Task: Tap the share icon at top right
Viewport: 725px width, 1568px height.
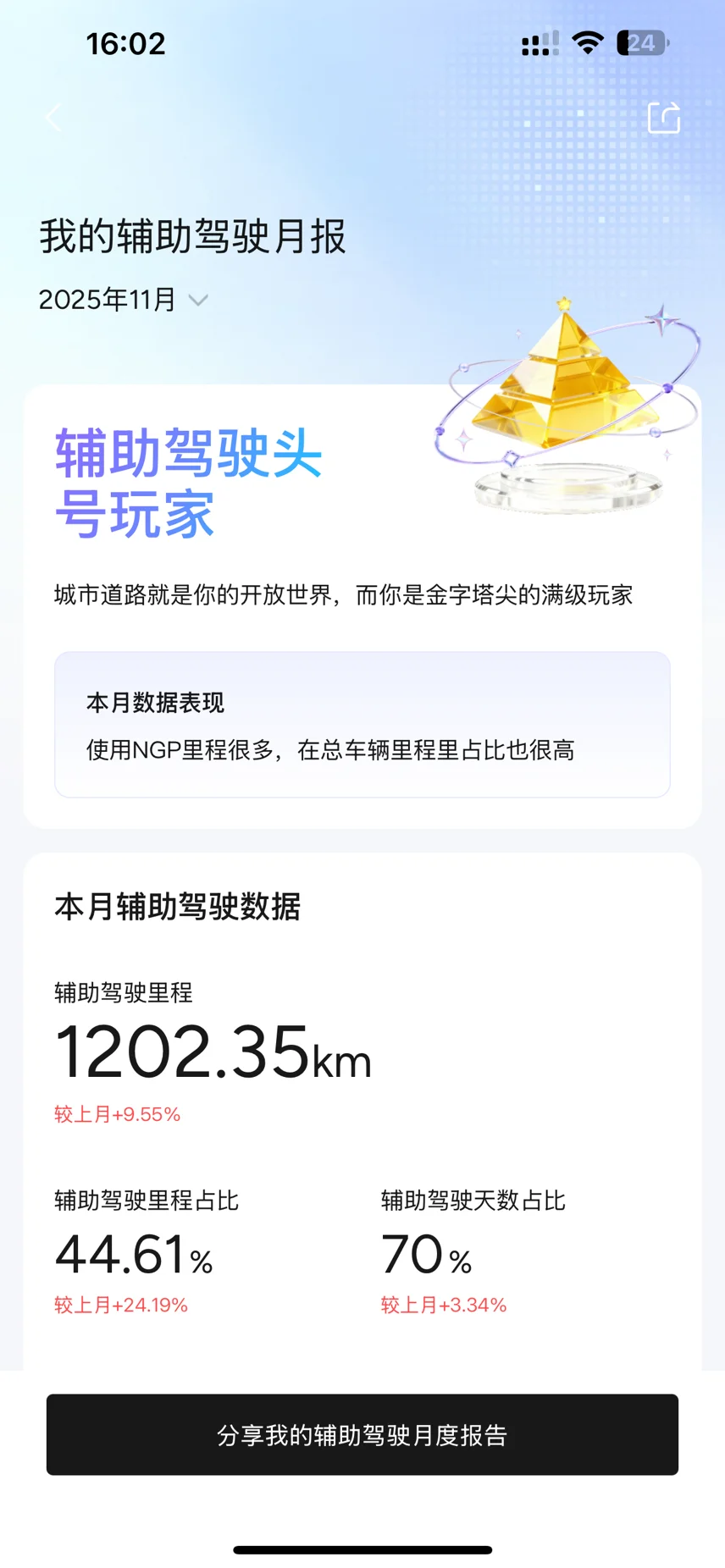Action: pos(663,118)
